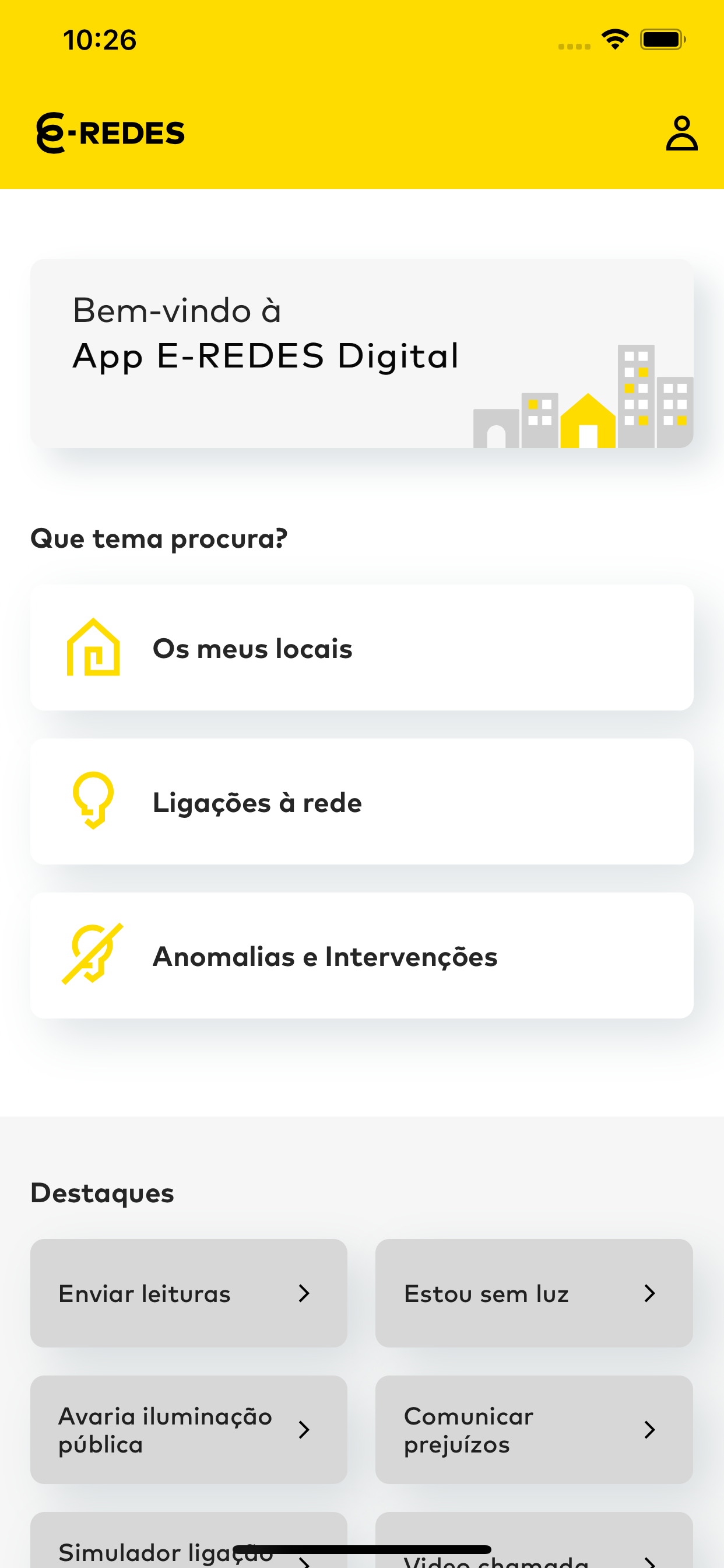Expand the Enviar leituras chevron
The width and height of the screenshot is (724, 1568).
pyautogui.click(x=305, y=1293)
